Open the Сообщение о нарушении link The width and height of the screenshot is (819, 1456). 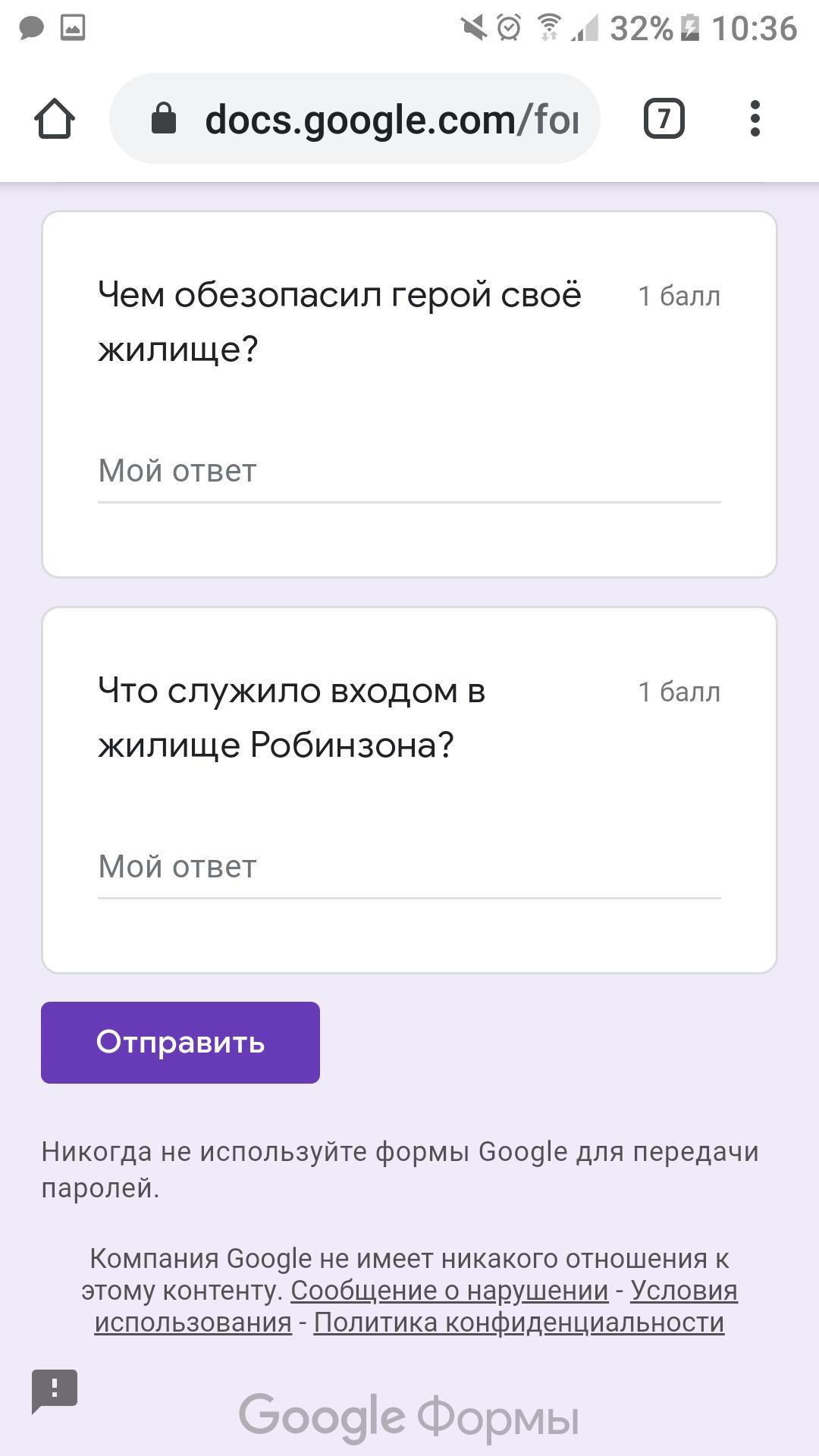[450, 1291]
